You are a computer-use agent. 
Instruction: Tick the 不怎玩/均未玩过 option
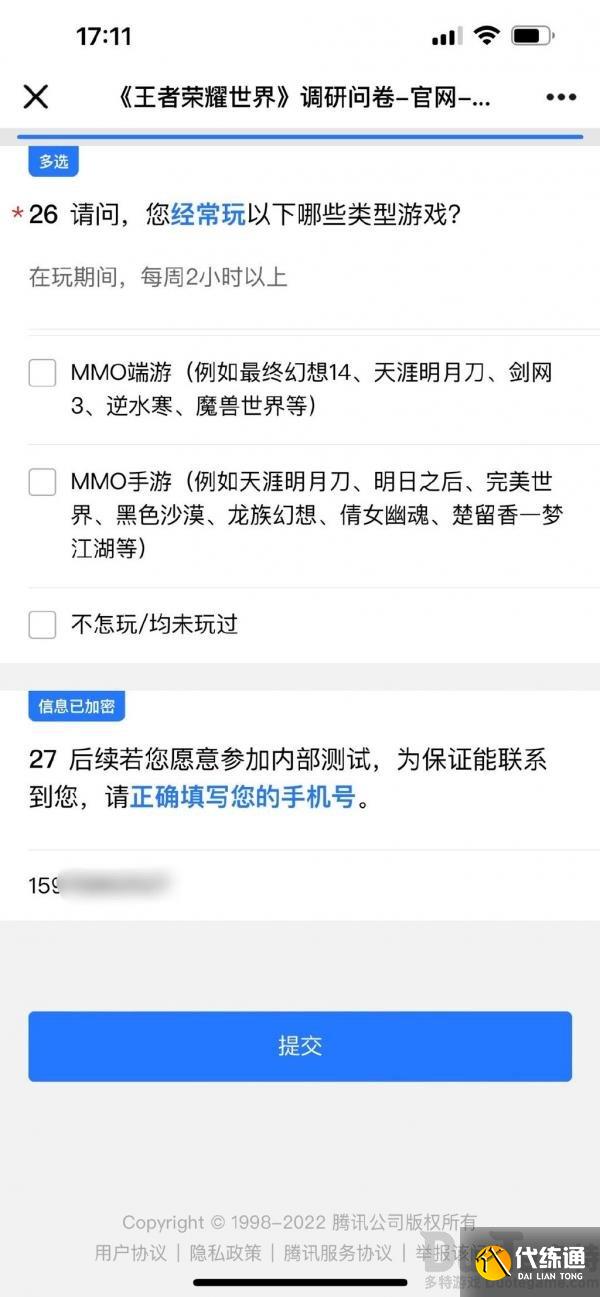click(x=42, y=625)
